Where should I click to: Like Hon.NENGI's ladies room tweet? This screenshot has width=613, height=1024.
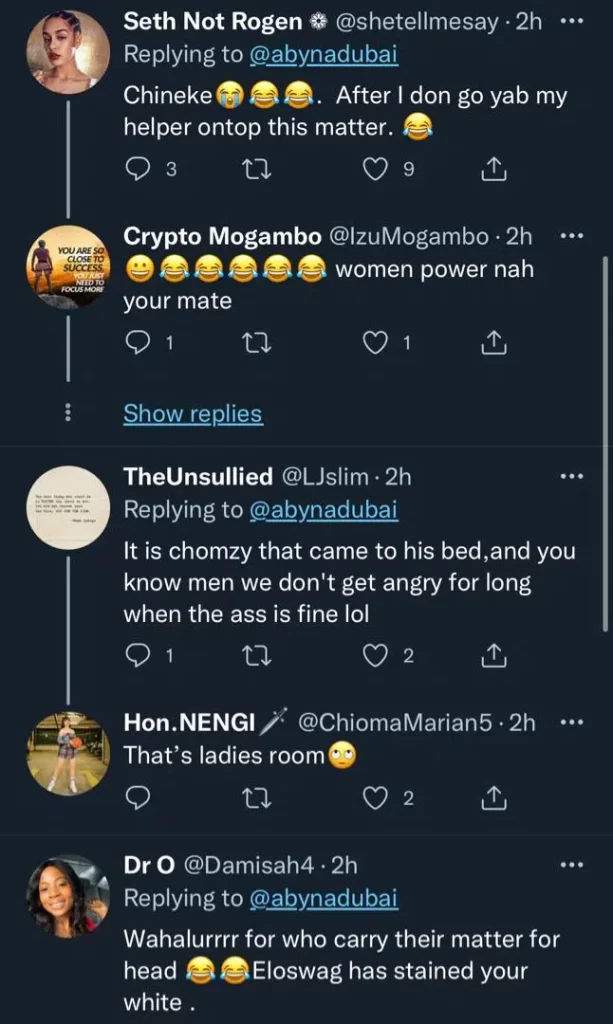pyautogui.click(x=374, y=798)
